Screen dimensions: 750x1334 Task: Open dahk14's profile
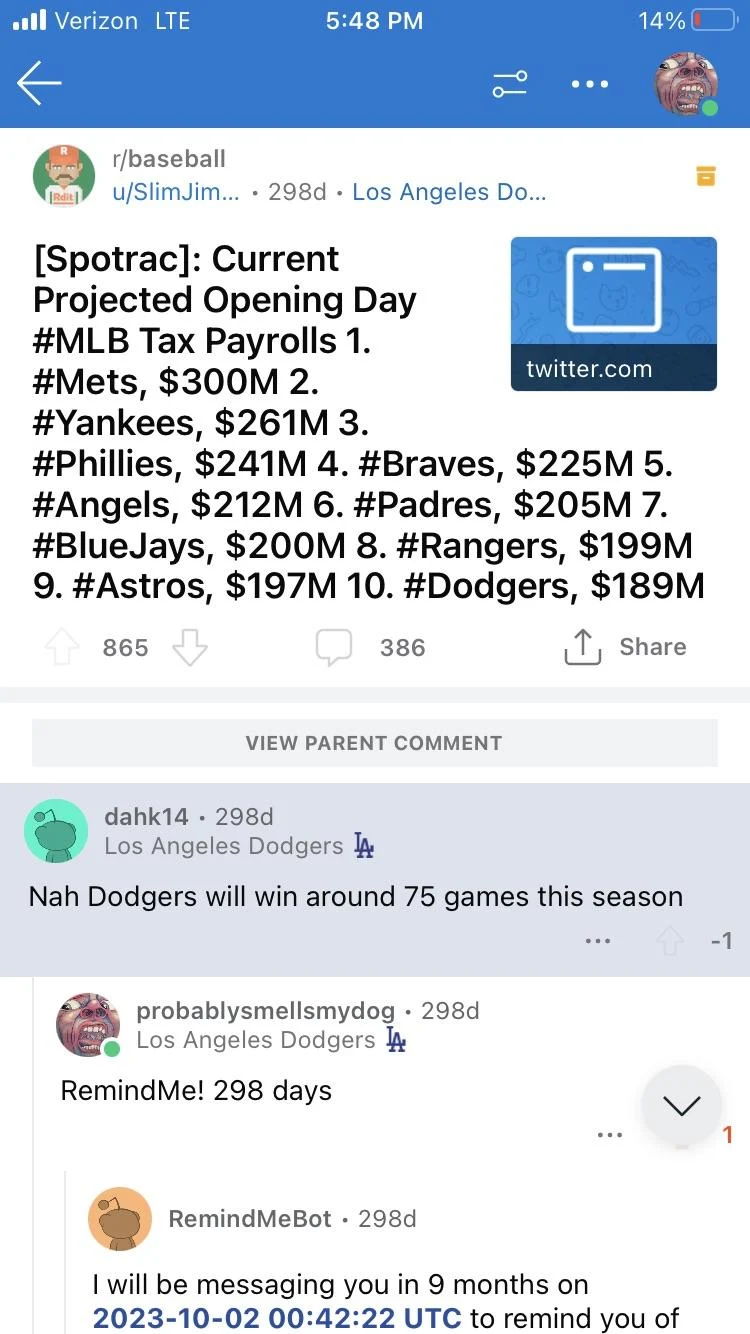(x=146, y=817)
